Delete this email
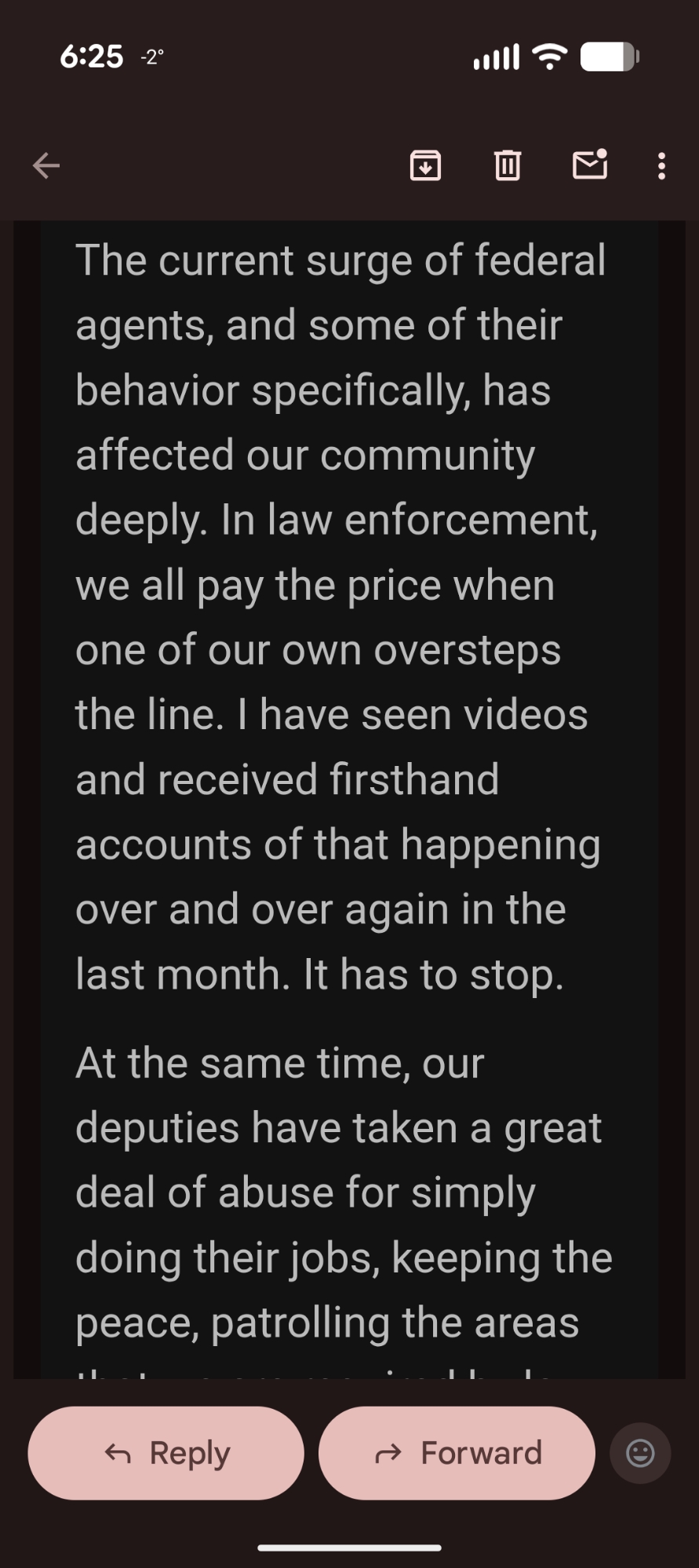699x1568 pixels. (x=508, y=165)
